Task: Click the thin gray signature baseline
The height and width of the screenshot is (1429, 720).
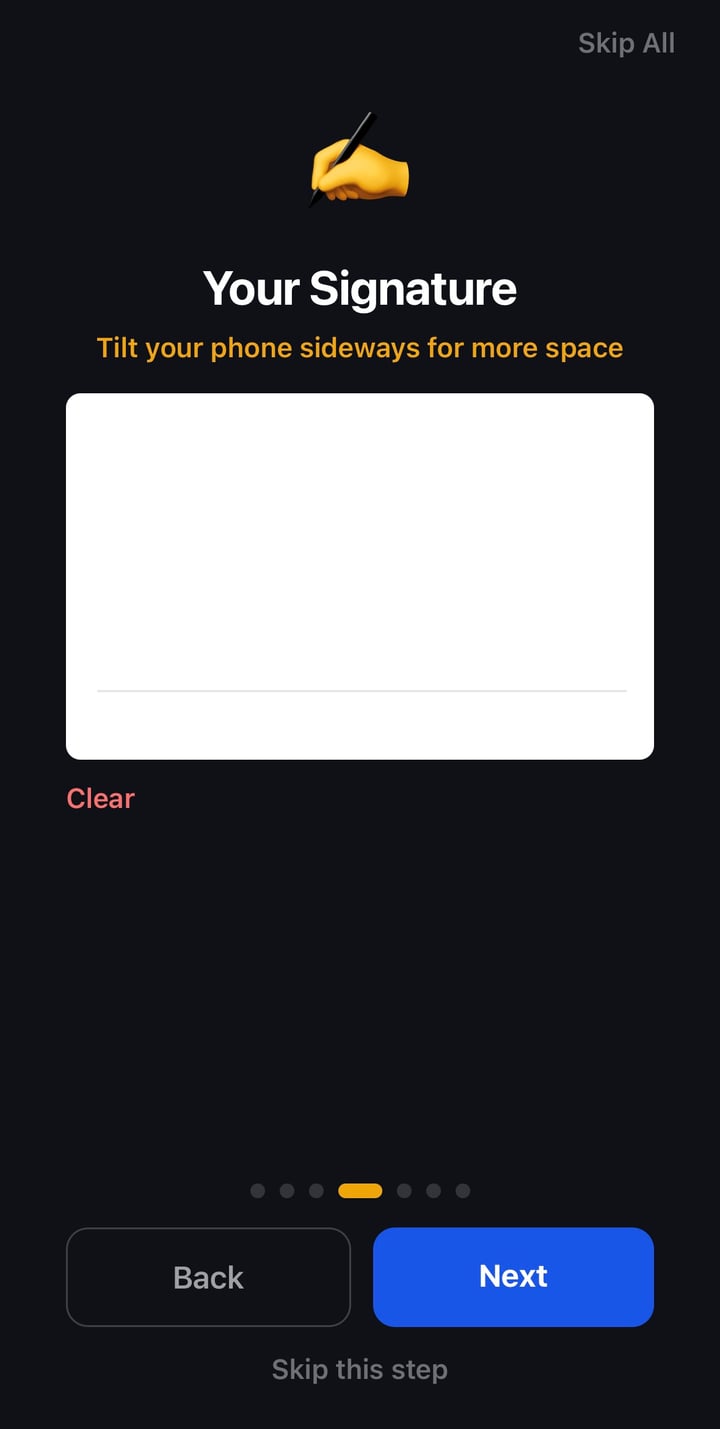Action: click(360, 690)
